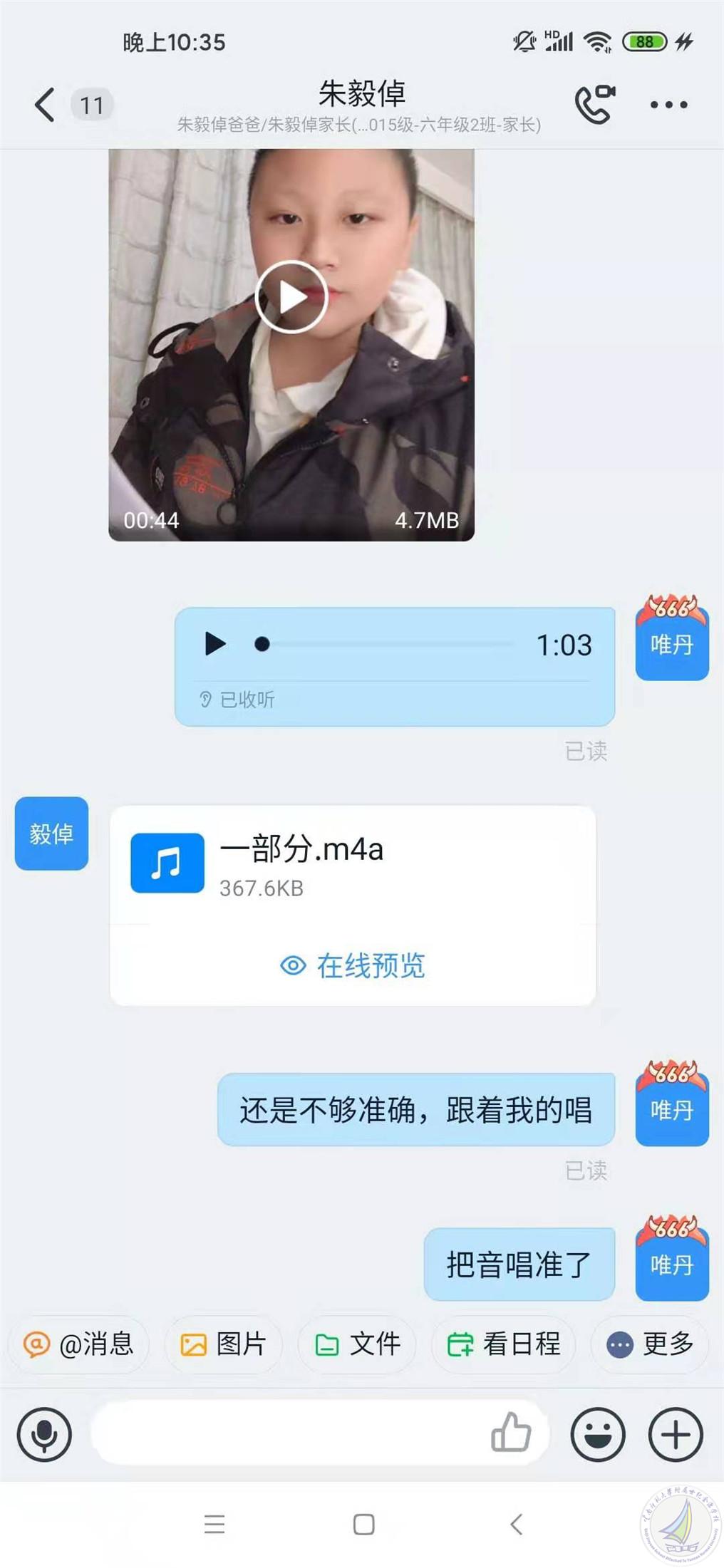Start a voice or video call
Screen dimensions: 724x1568
click(595, 105)
